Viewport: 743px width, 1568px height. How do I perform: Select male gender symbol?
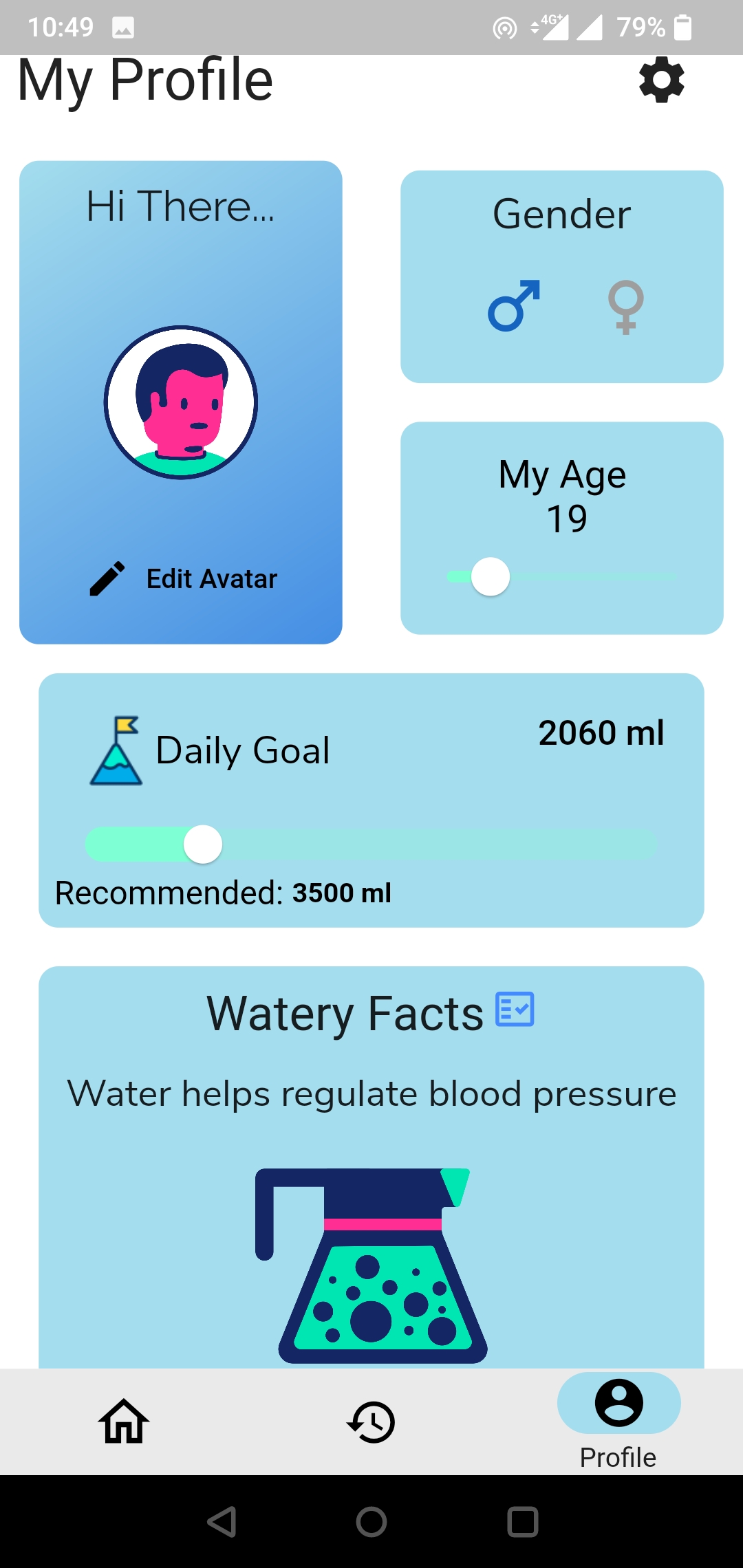pyautogui.click(x=514, y=306)
